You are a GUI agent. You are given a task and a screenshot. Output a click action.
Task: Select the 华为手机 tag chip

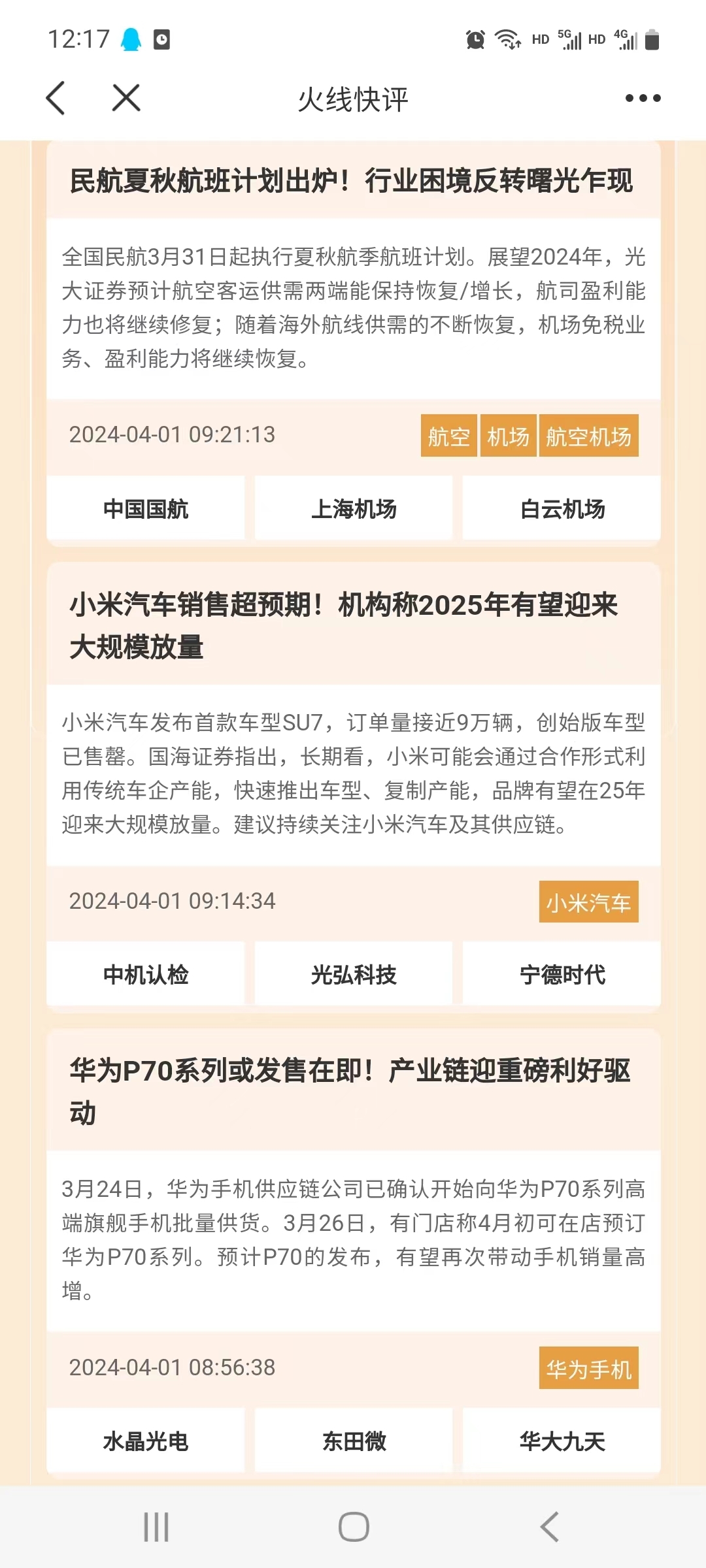tap(588, 1368)
